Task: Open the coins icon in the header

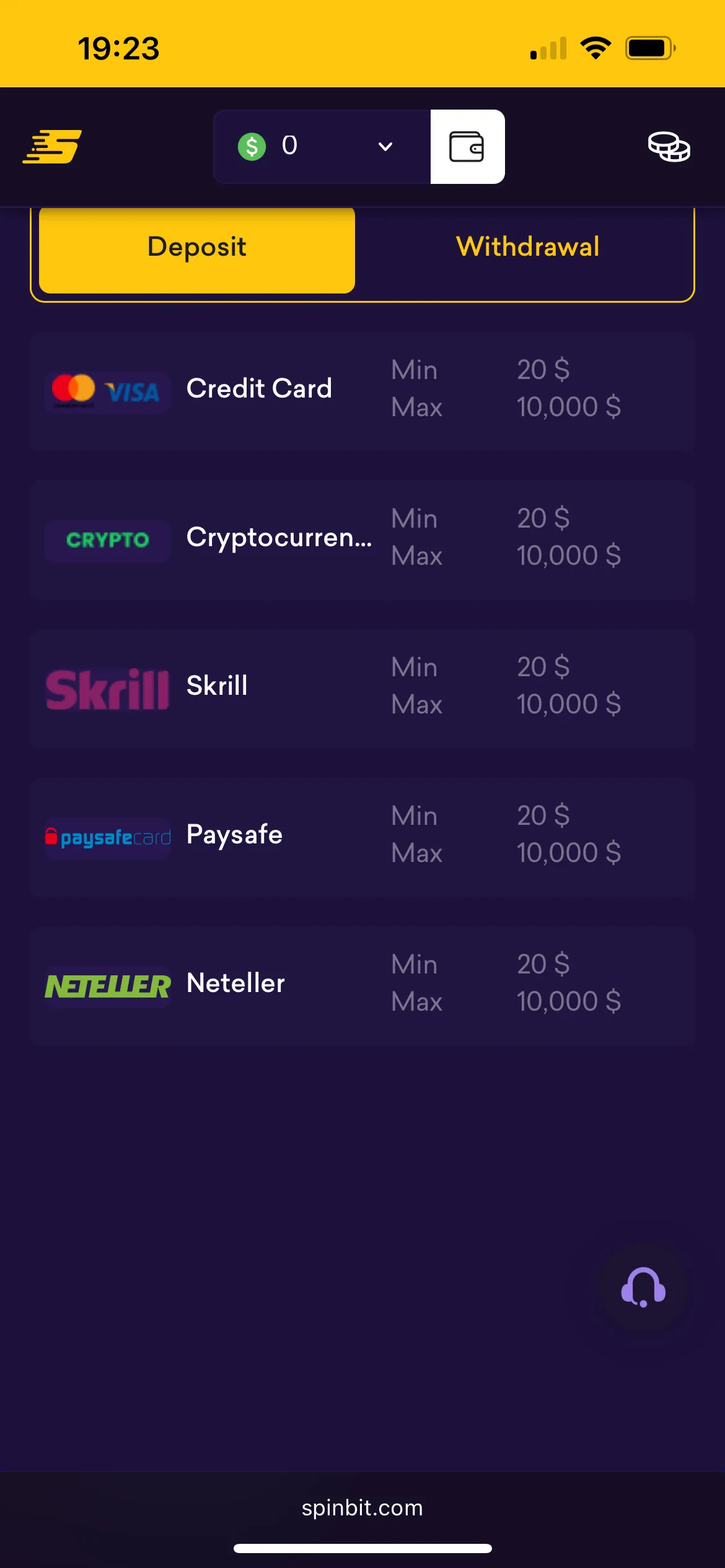Action: click(x=669, y=147)
